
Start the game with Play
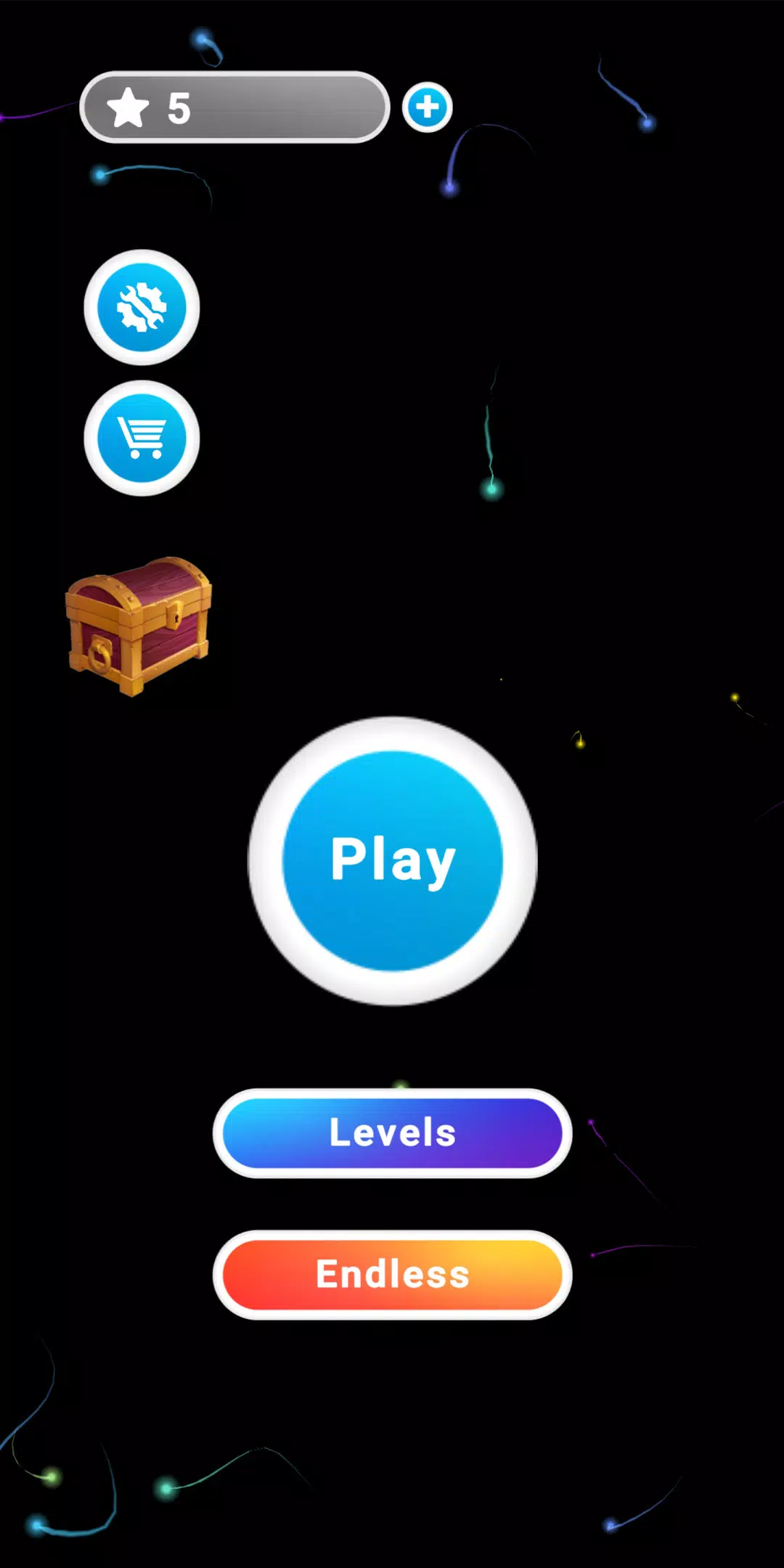coord(393,861)
